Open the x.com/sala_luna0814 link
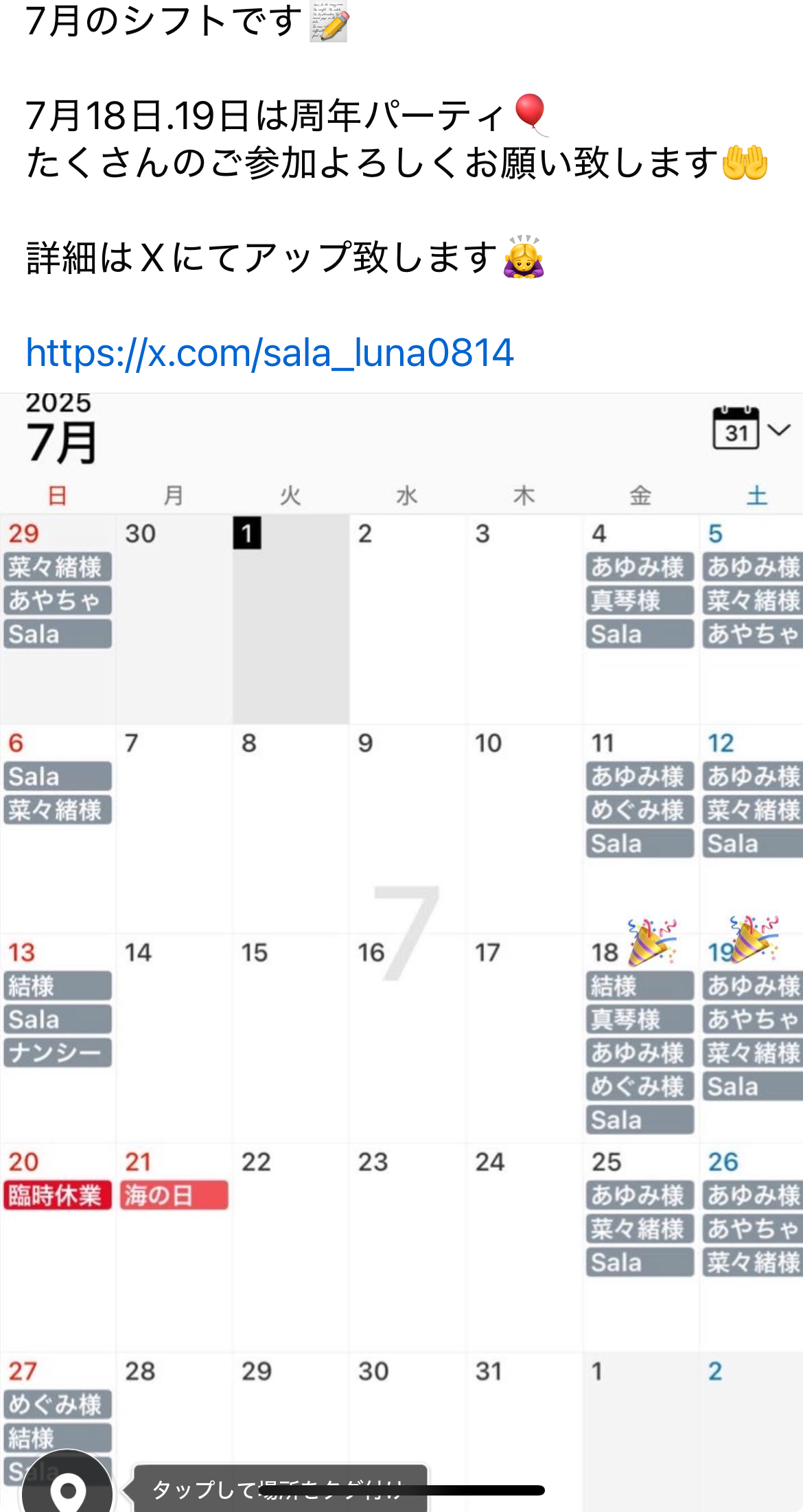The height and width of the screenshot is (1512, 803). pos(270,353)
